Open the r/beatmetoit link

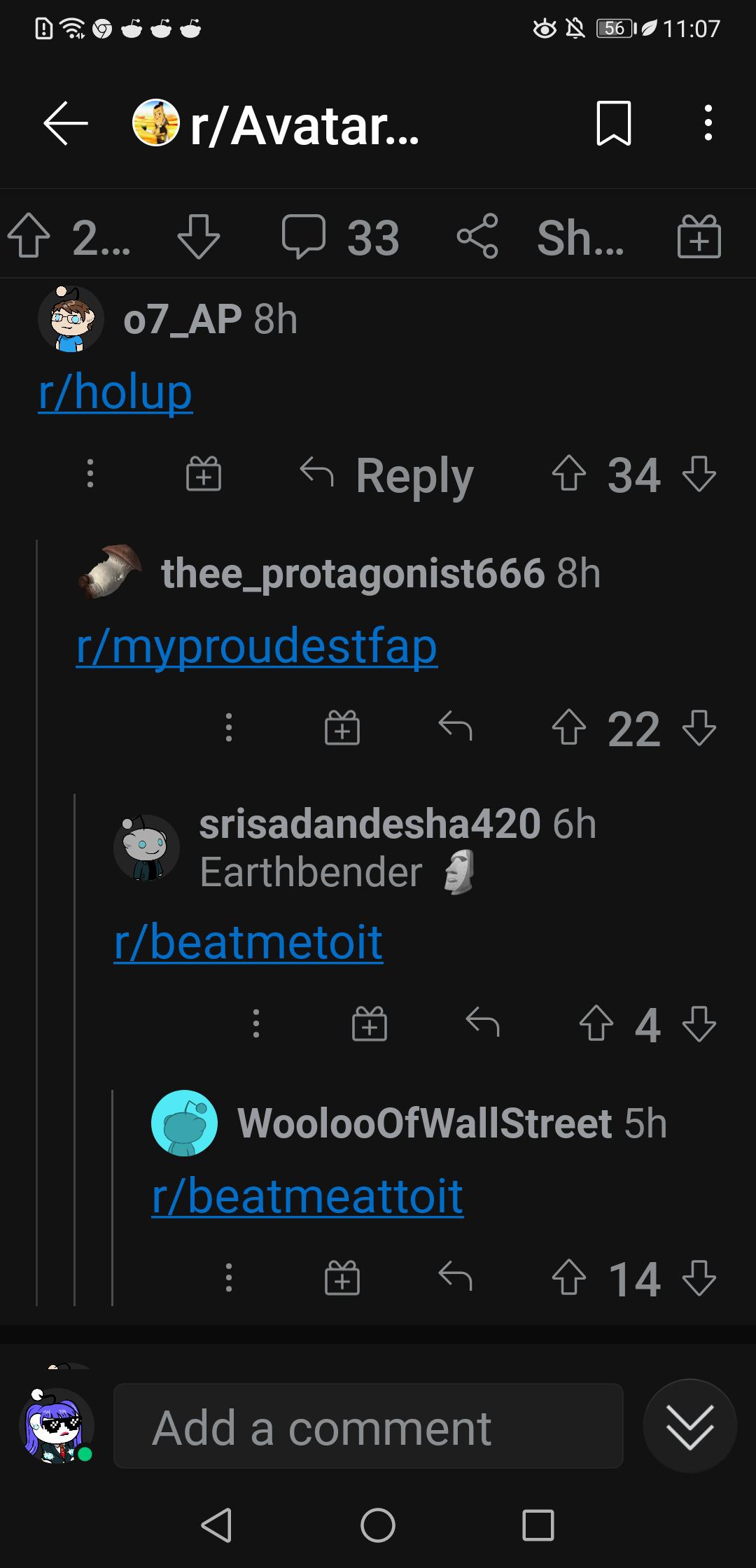[248, 942]
